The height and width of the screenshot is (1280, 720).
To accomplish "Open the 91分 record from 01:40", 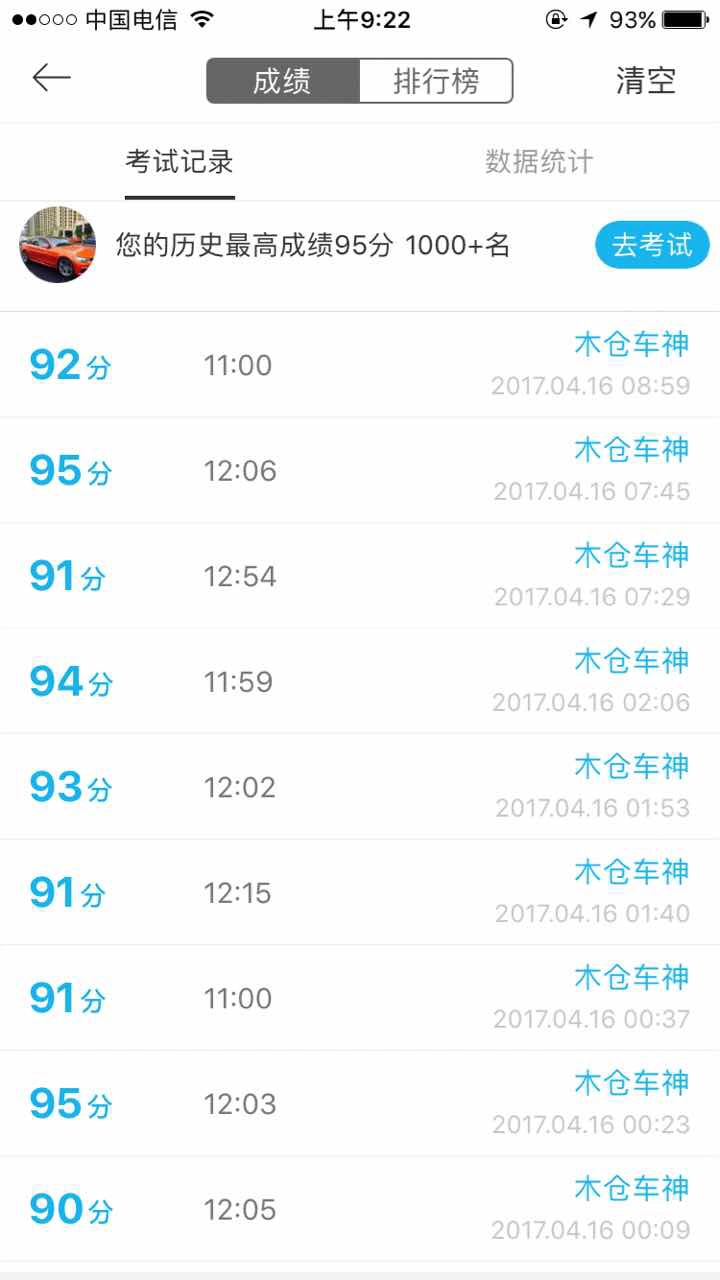I will (360, 892).
